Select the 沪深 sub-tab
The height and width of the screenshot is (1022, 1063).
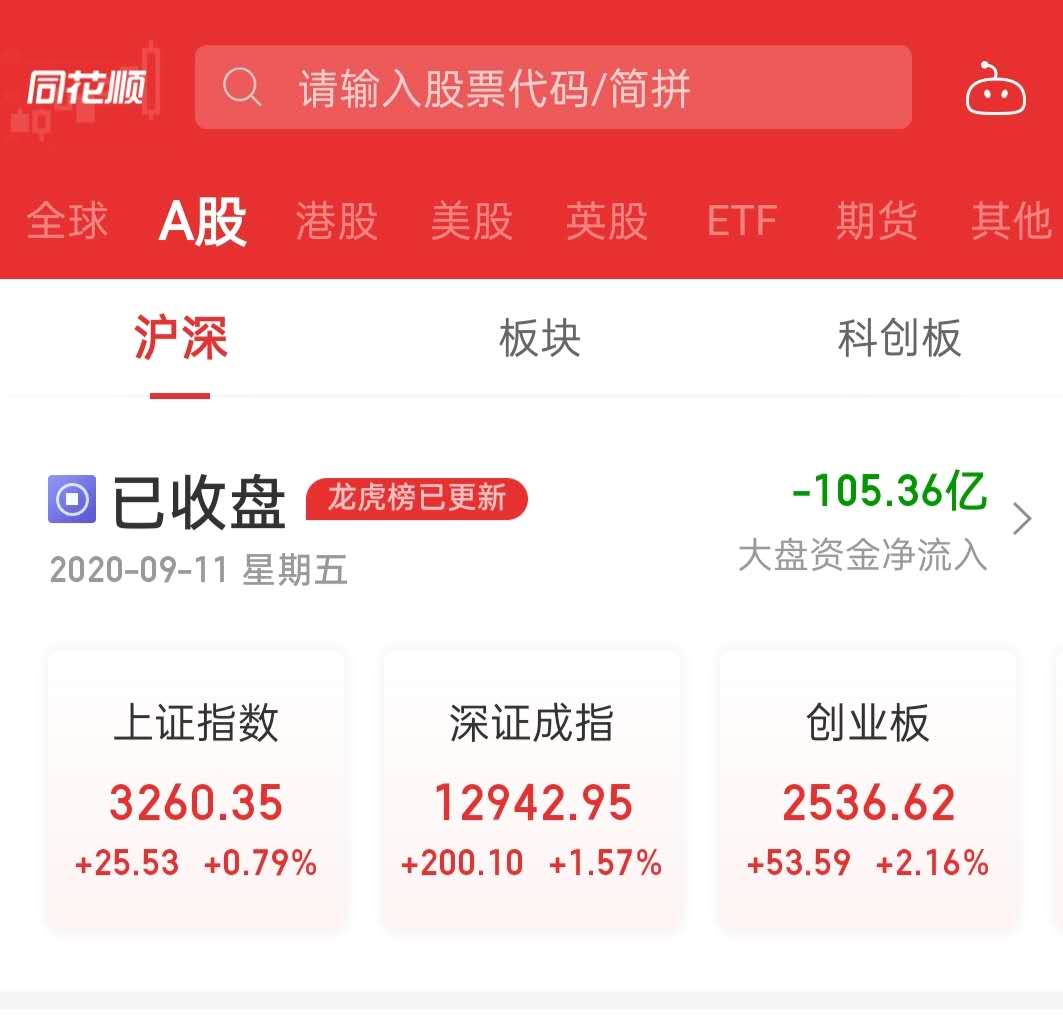pos(181,339)
